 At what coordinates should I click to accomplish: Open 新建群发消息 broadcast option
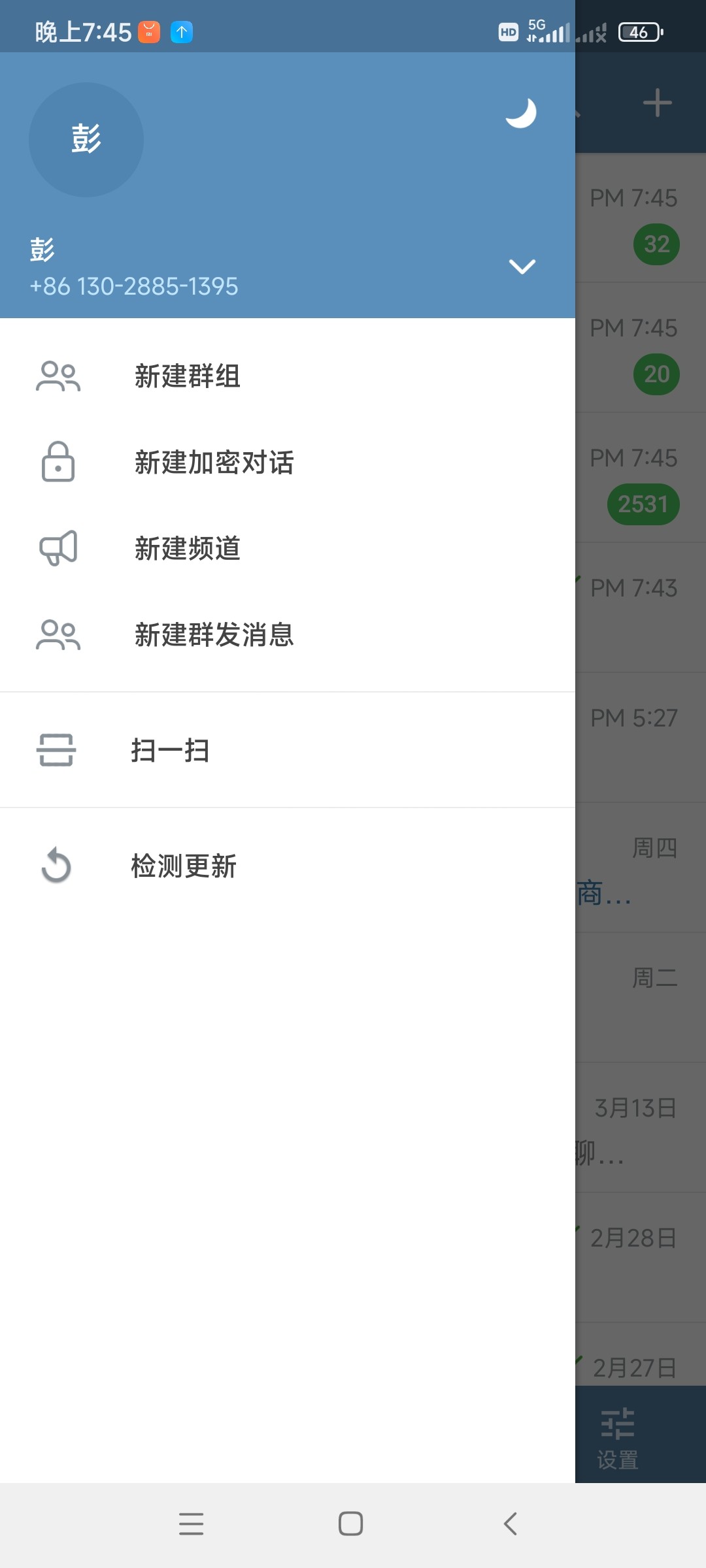click(288, 635)
